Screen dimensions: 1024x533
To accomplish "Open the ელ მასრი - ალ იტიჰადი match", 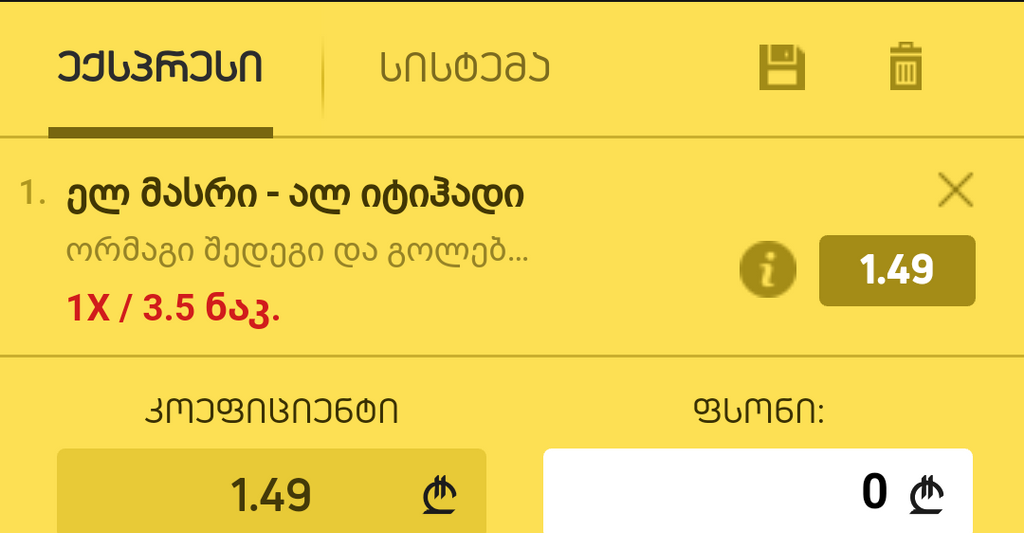I will tap(295, 196).
